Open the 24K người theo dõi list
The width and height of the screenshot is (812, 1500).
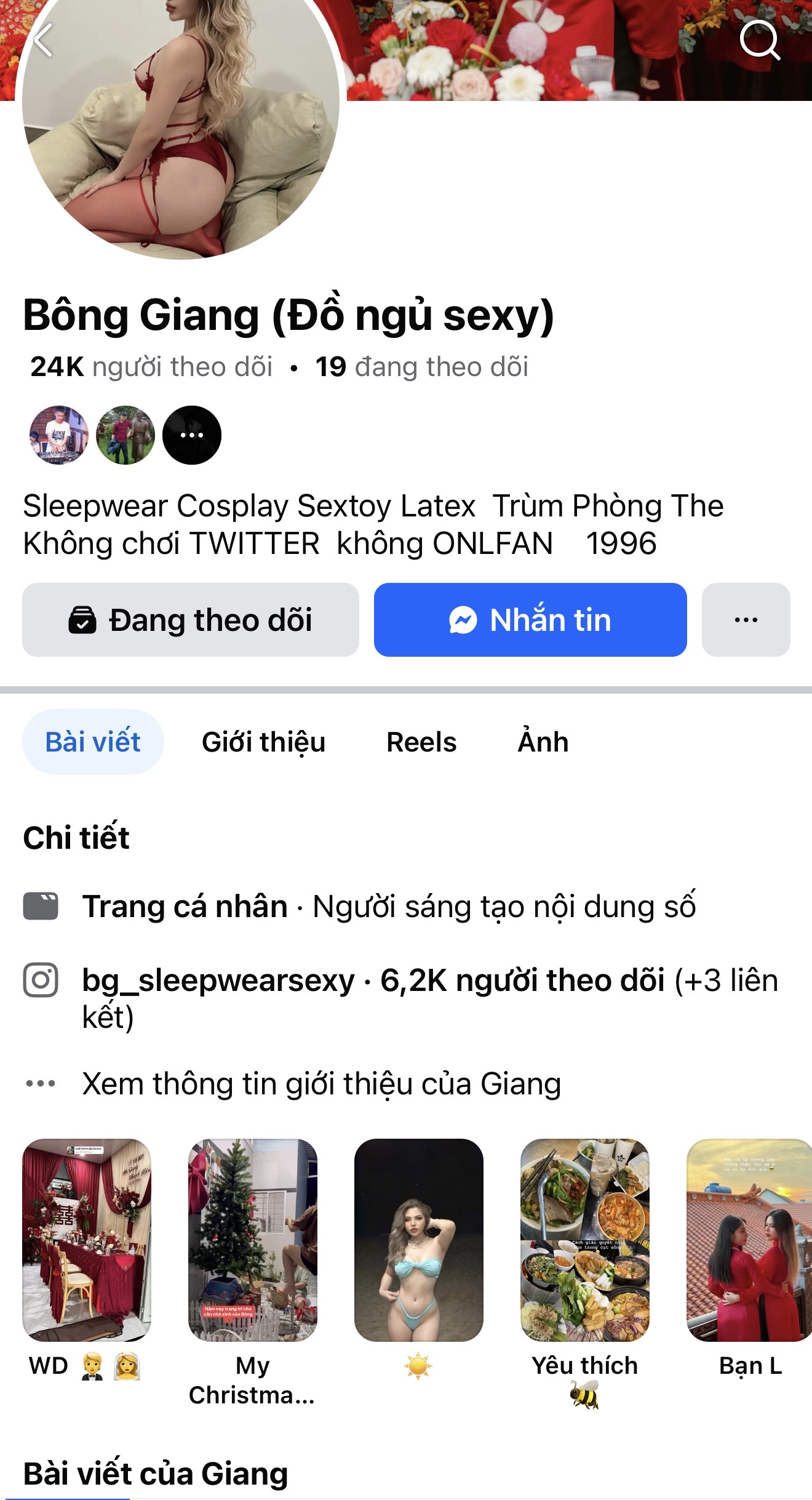[x=151, y=367]
